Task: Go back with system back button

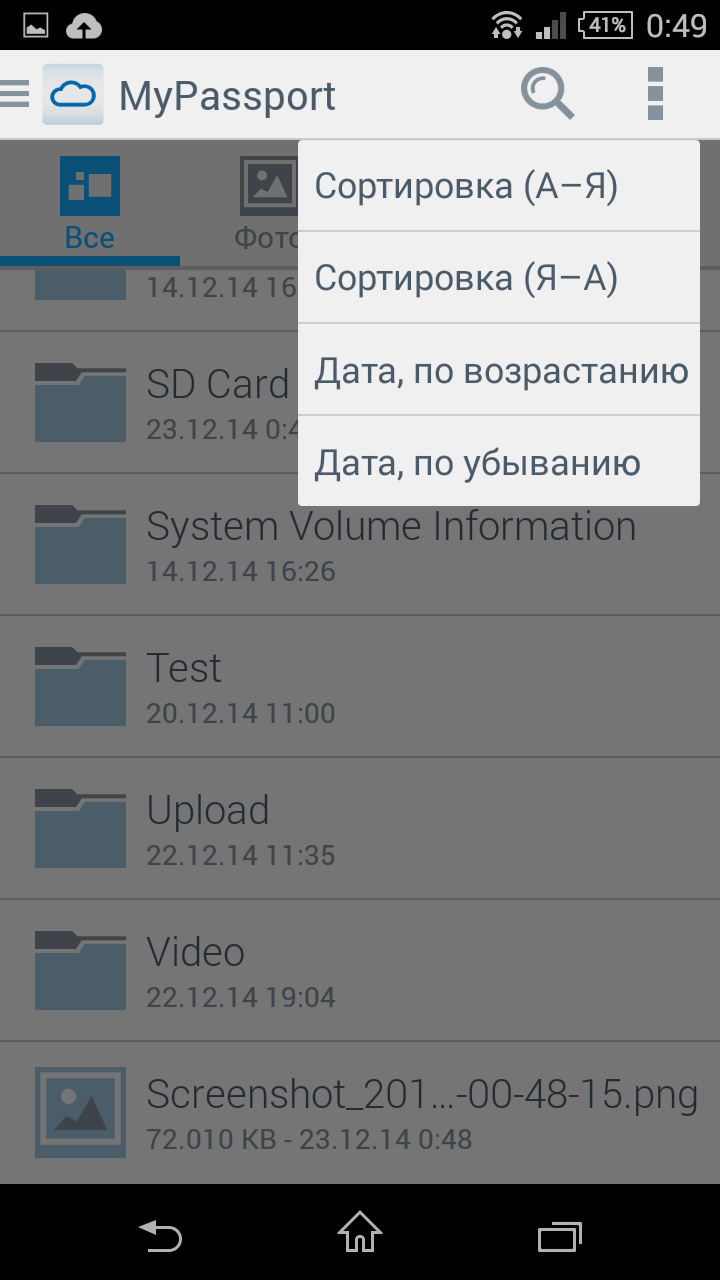Action: point(160,1236)
